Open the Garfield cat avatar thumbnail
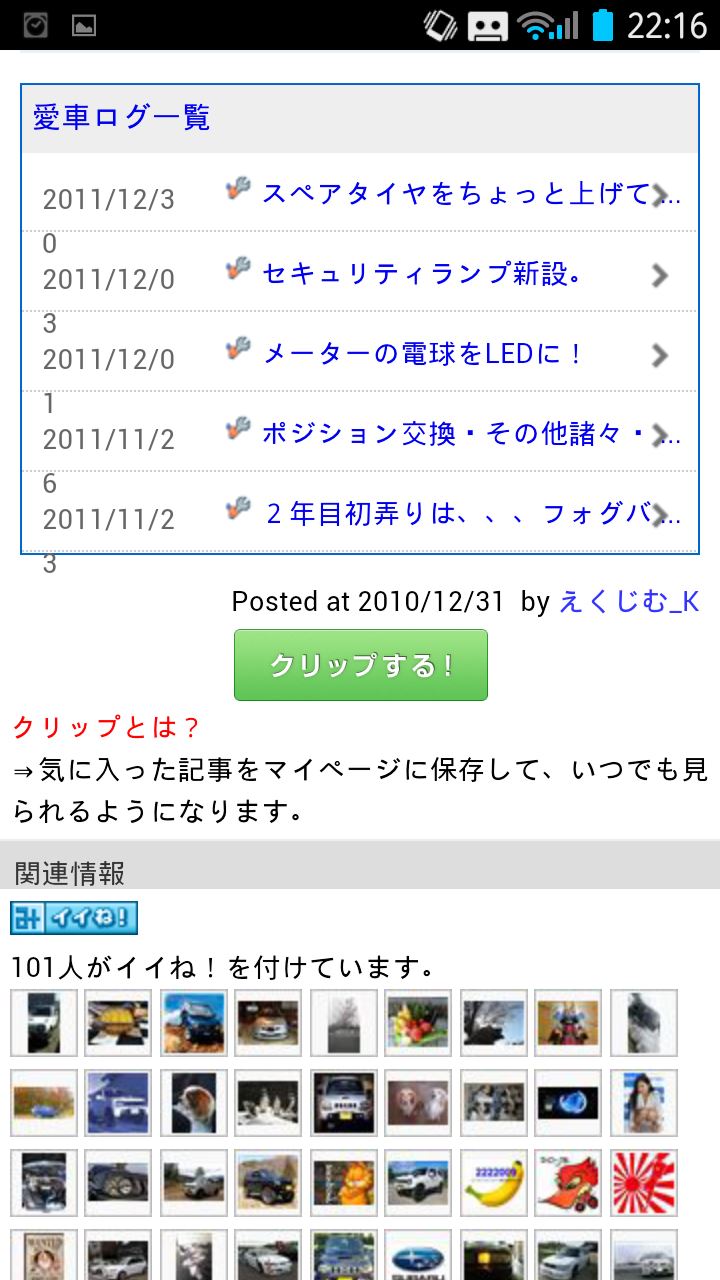The width and height of the screenshot is (720, 1280). coord(344,1183)
